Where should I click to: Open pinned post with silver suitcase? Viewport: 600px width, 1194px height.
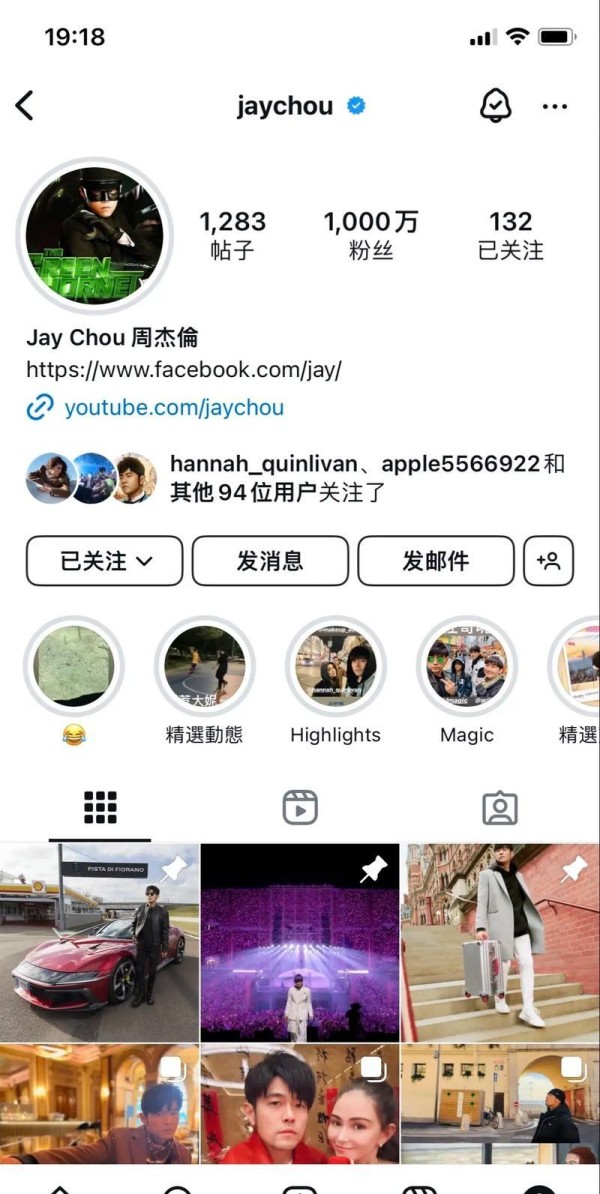point(500,942)
